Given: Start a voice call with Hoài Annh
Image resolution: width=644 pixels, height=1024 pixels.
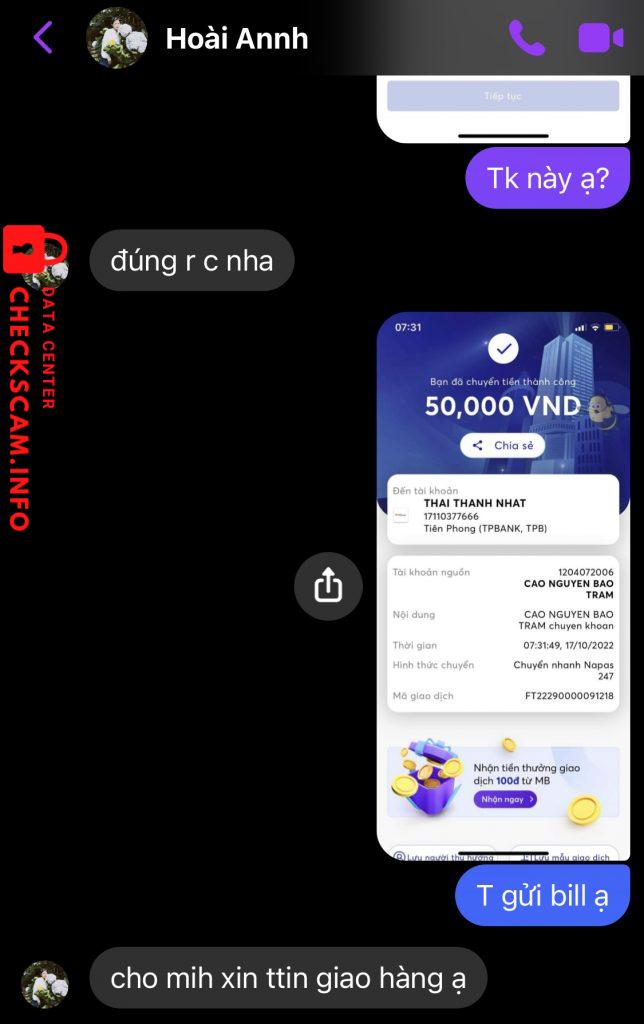Looking at the screenshot, I should click(526, 38).
